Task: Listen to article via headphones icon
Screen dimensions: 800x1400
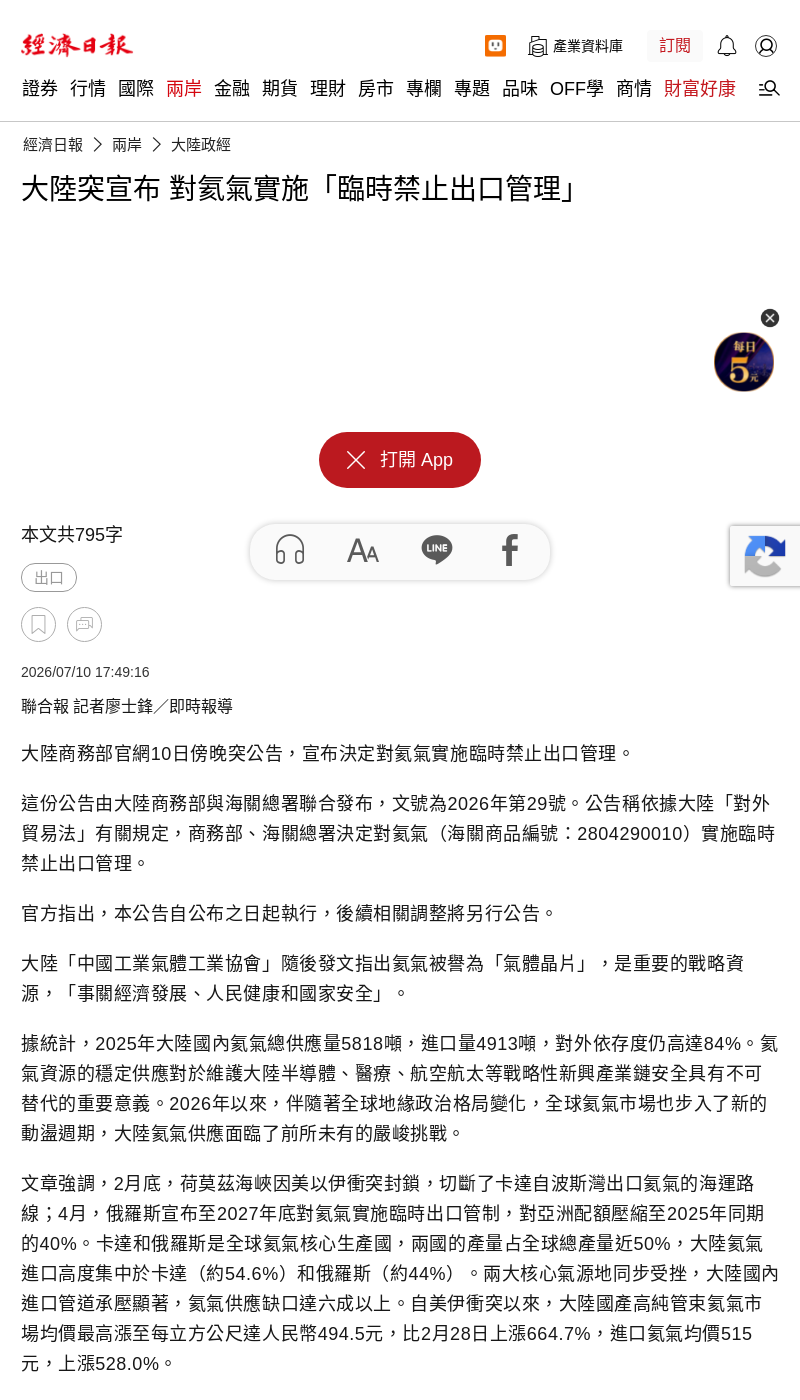Action: 290,550
